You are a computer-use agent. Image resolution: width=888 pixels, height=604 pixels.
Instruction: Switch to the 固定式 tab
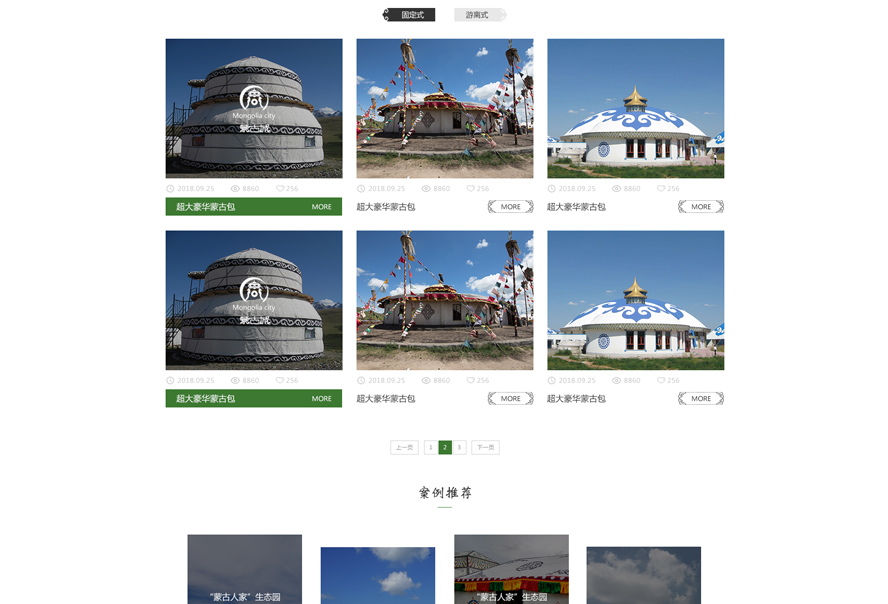410,15
